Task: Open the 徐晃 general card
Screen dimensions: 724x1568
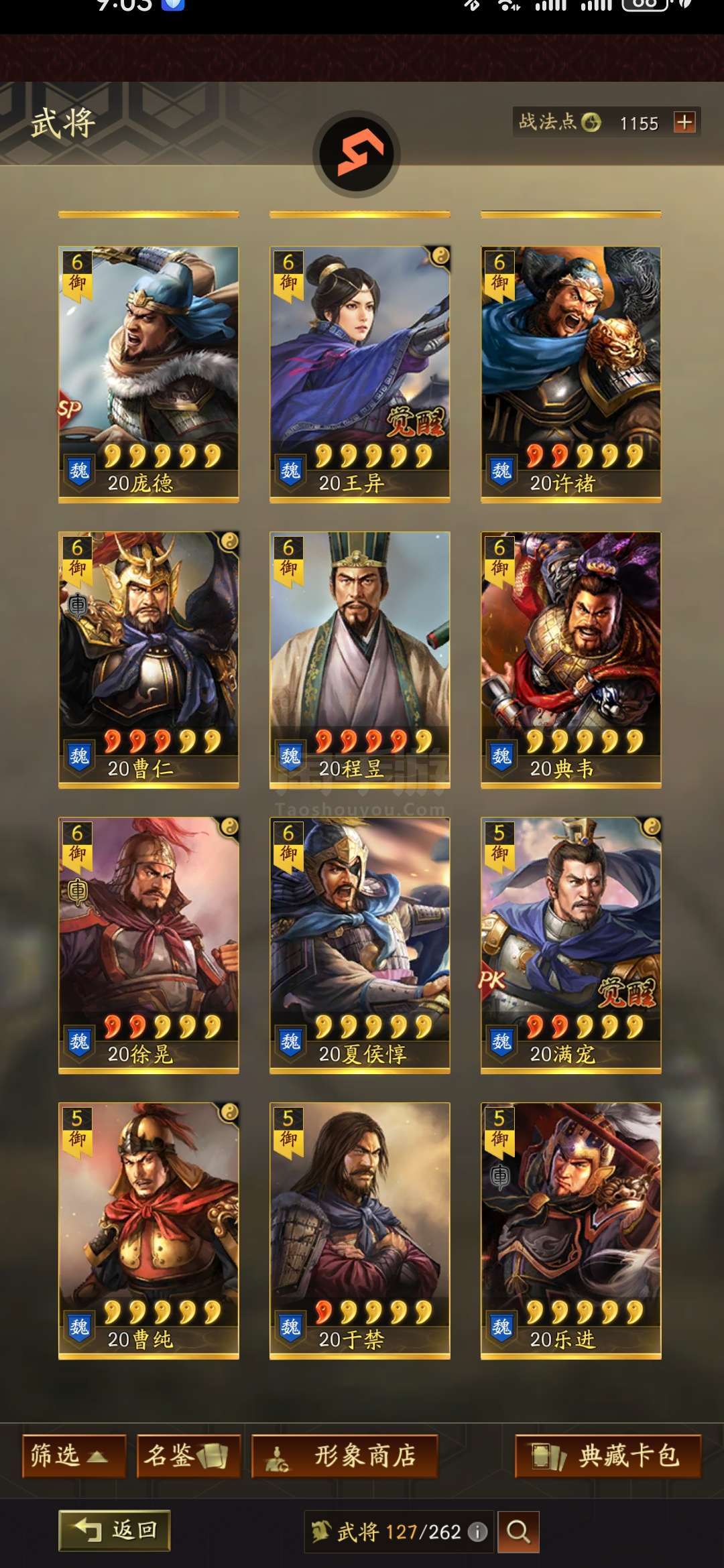Action: [x=149, y=945]
